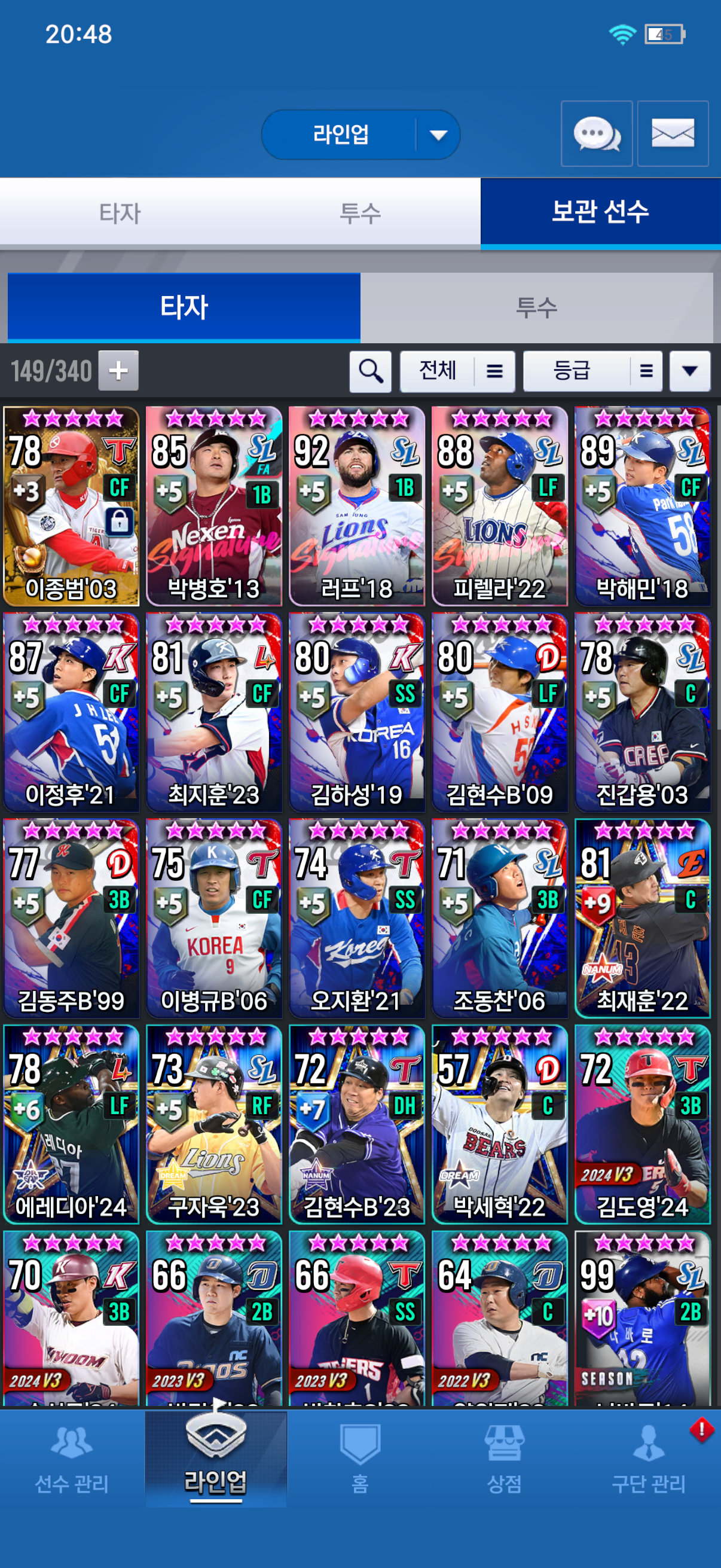This screenshot has width=721, height=1568.
Task: Tap the plus button to expand storage
Action: point(118,370)
